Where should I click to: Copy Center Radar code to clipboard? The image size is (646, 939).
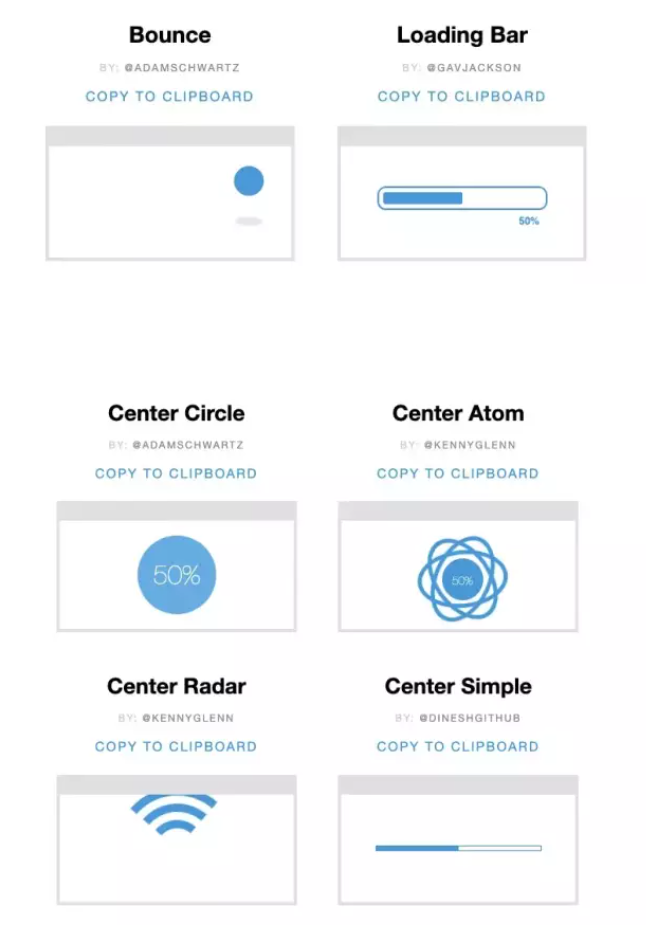175,746
